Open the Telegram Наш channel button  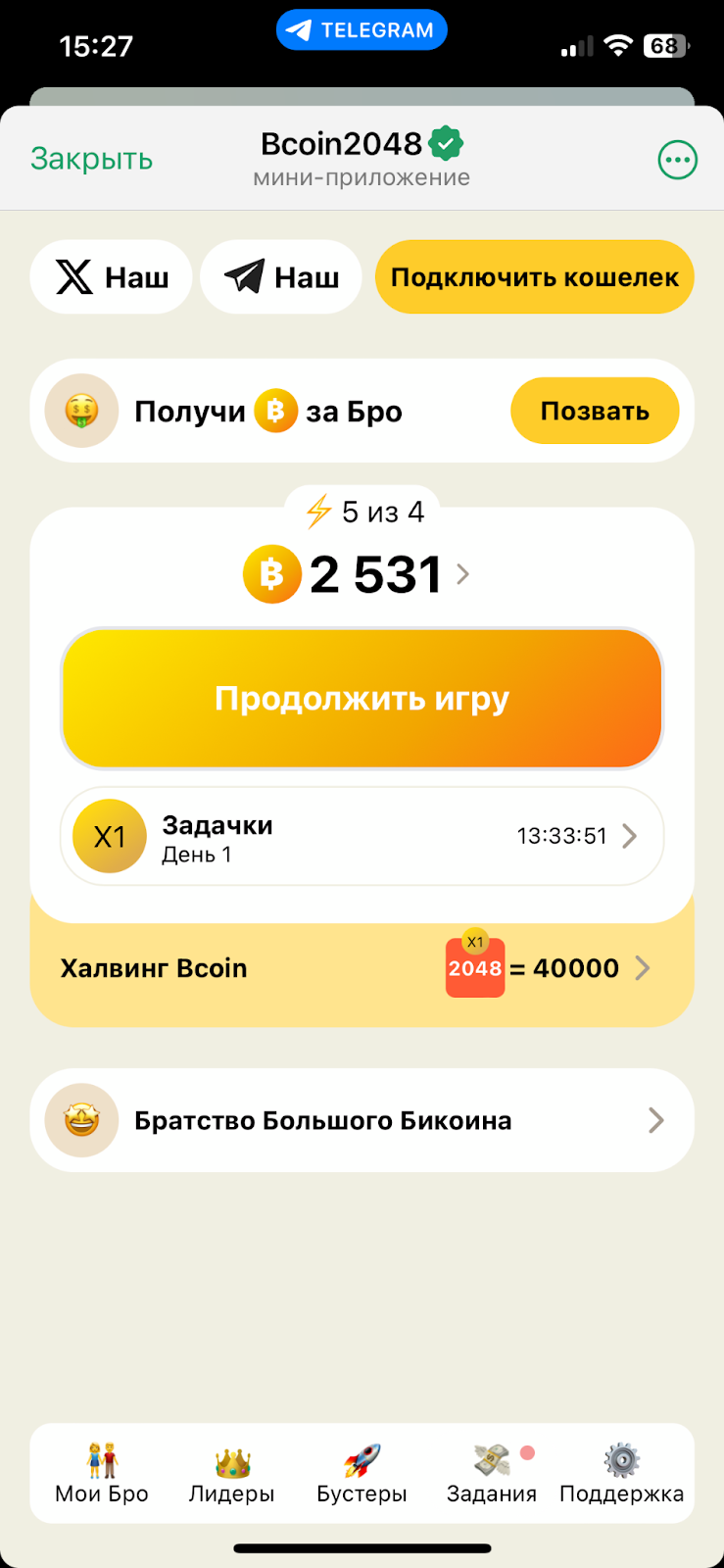(281, 277)
